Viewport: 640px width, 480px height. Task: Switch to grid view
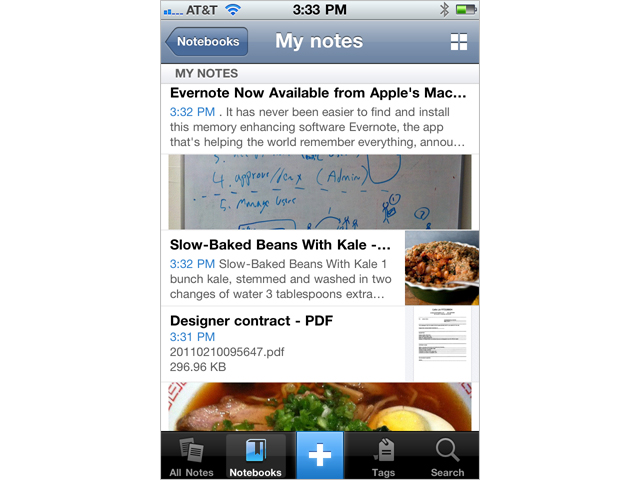[x=459, y=42]
